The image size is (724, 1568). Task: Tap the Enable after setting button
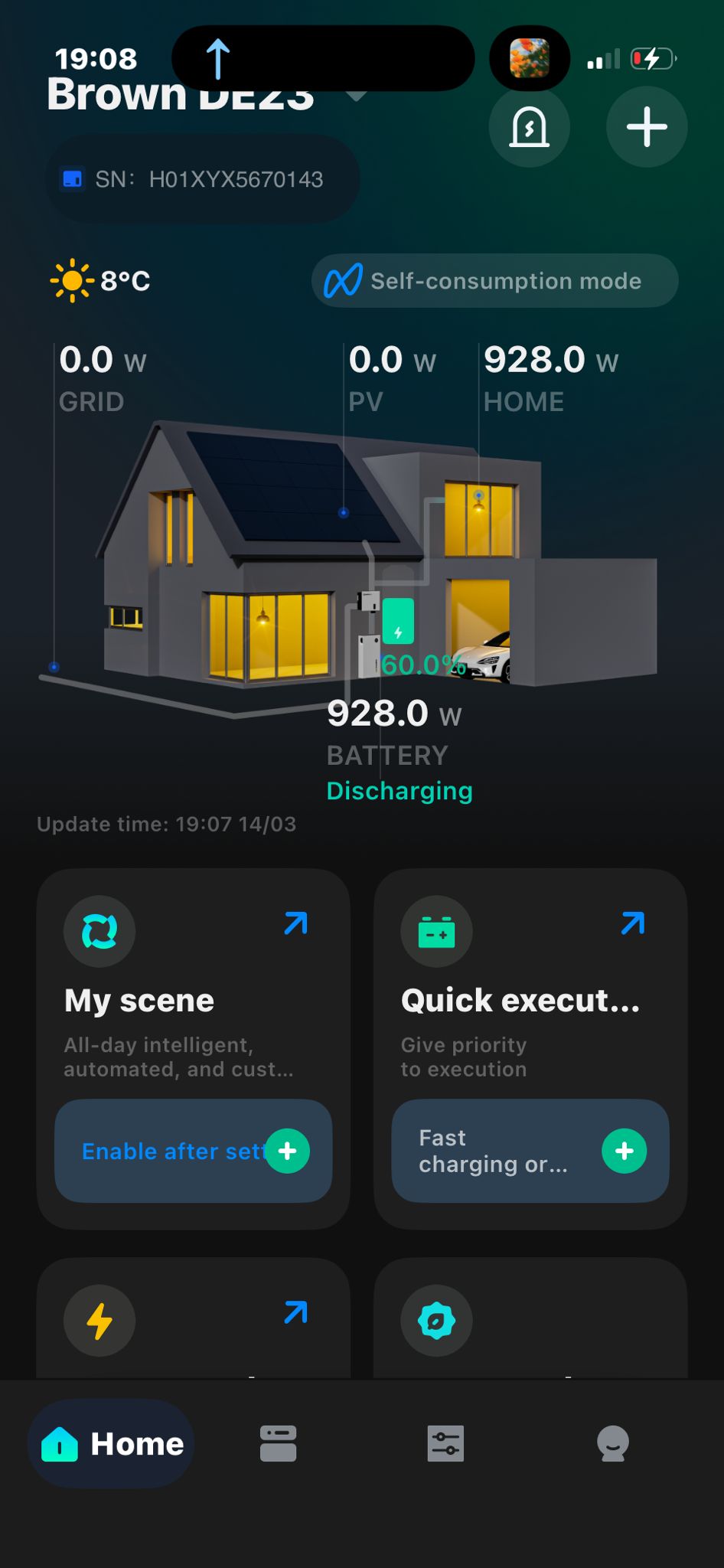click(x=193, y=1151)
